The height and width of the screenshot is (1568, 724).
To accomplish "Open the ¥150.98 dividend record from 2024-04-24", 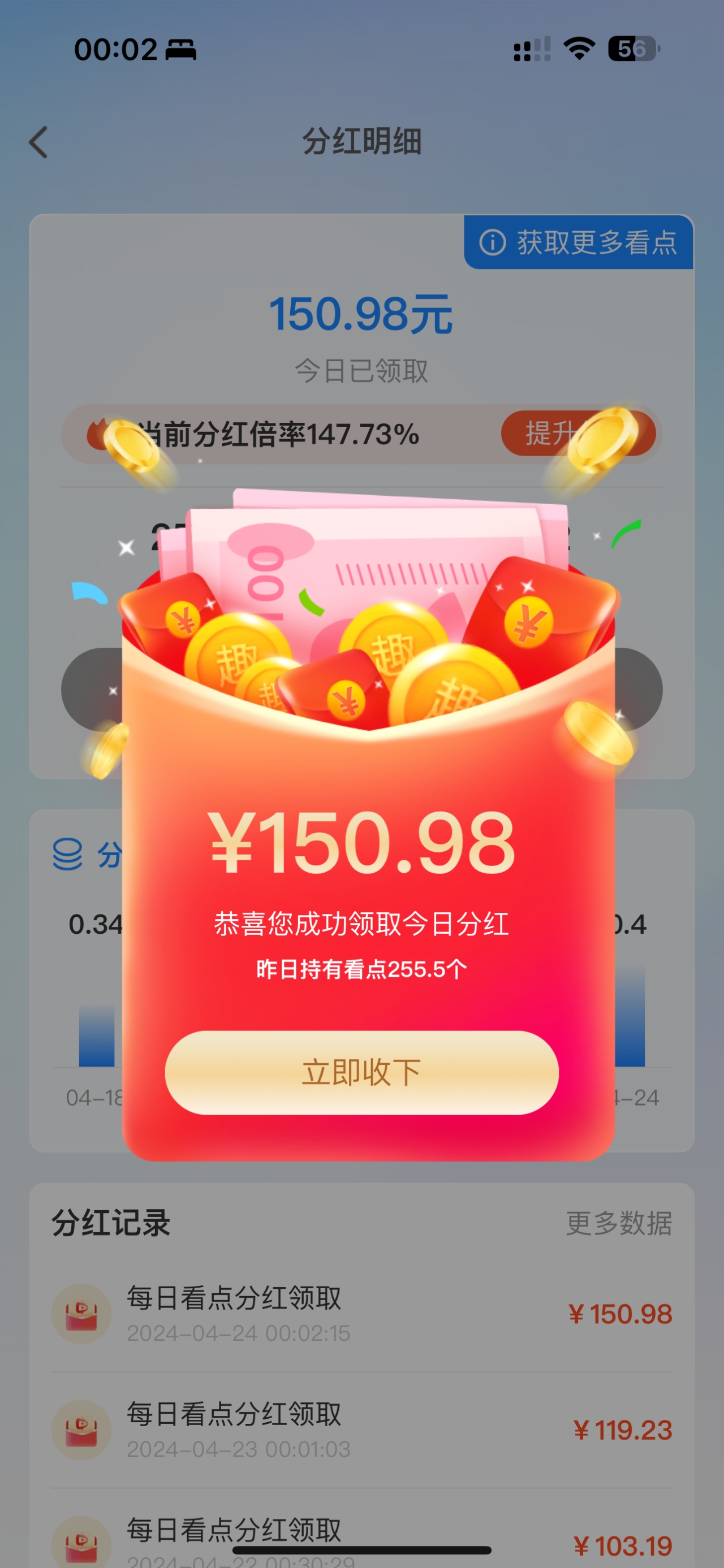I will pos(361,1314).
